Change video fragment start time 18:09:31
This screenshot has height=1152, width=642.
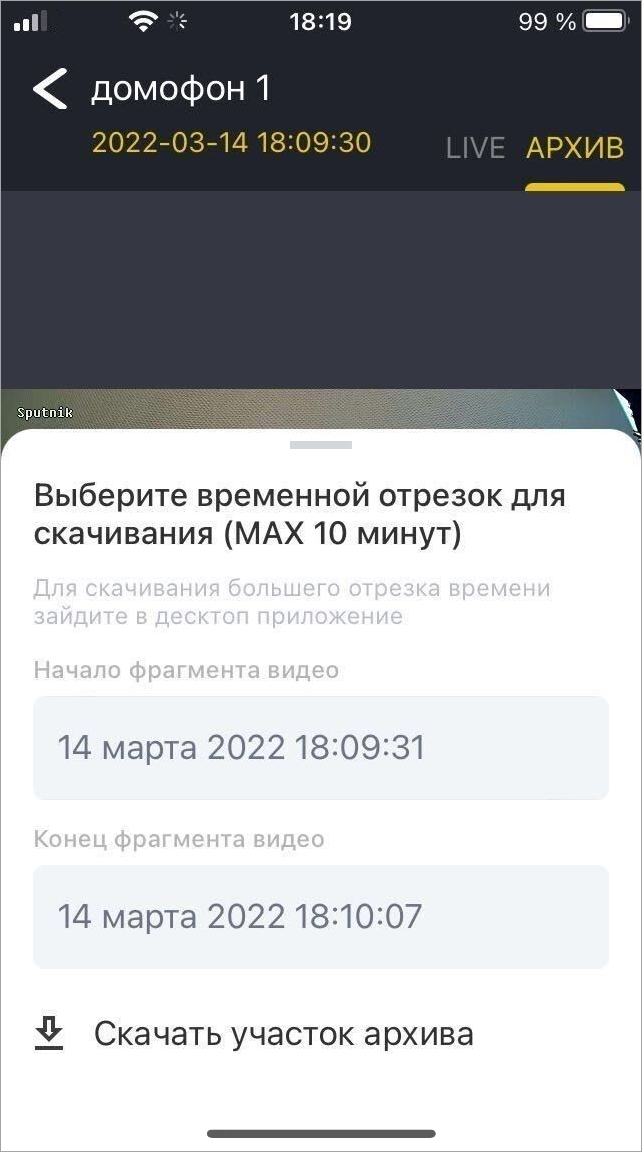pos(320,748)
